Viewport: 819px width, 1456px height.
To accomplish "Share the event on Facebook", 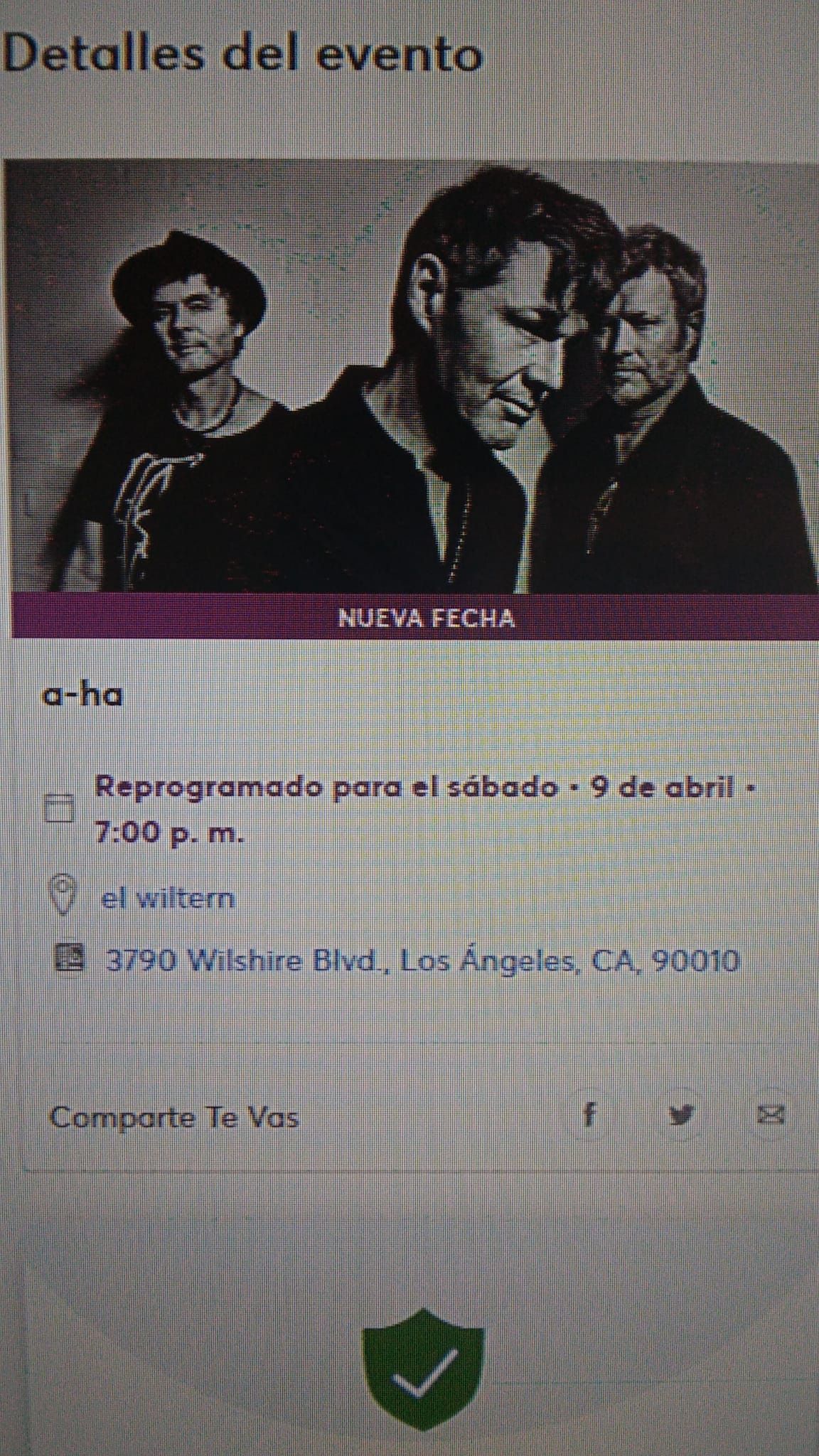I will coord(589,1115).
